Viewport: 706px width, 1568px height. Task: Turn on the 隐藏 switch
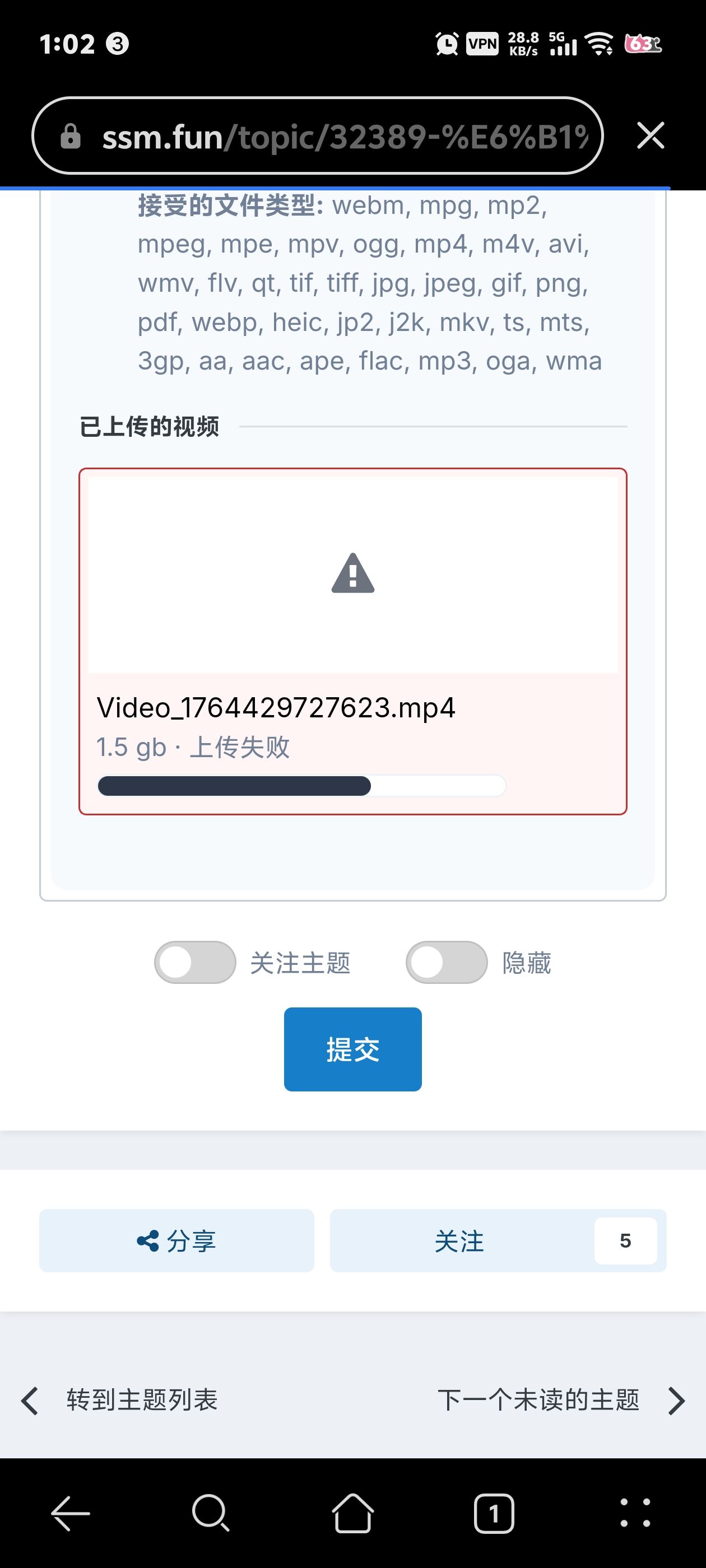pyautogui.click(x=447, y=962)
